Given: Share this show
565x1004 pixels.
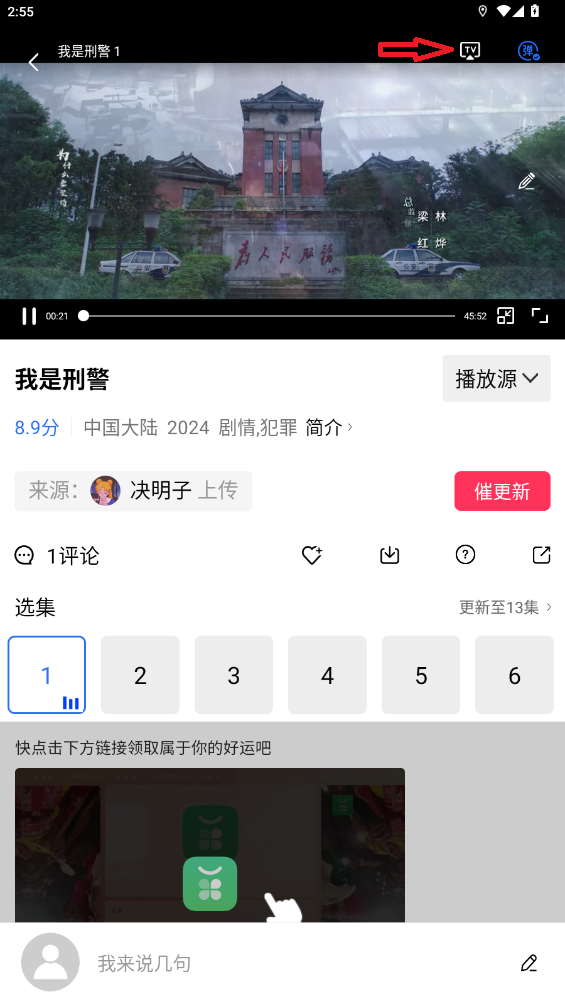Looking at the screenshot, I should pos(541,555).
